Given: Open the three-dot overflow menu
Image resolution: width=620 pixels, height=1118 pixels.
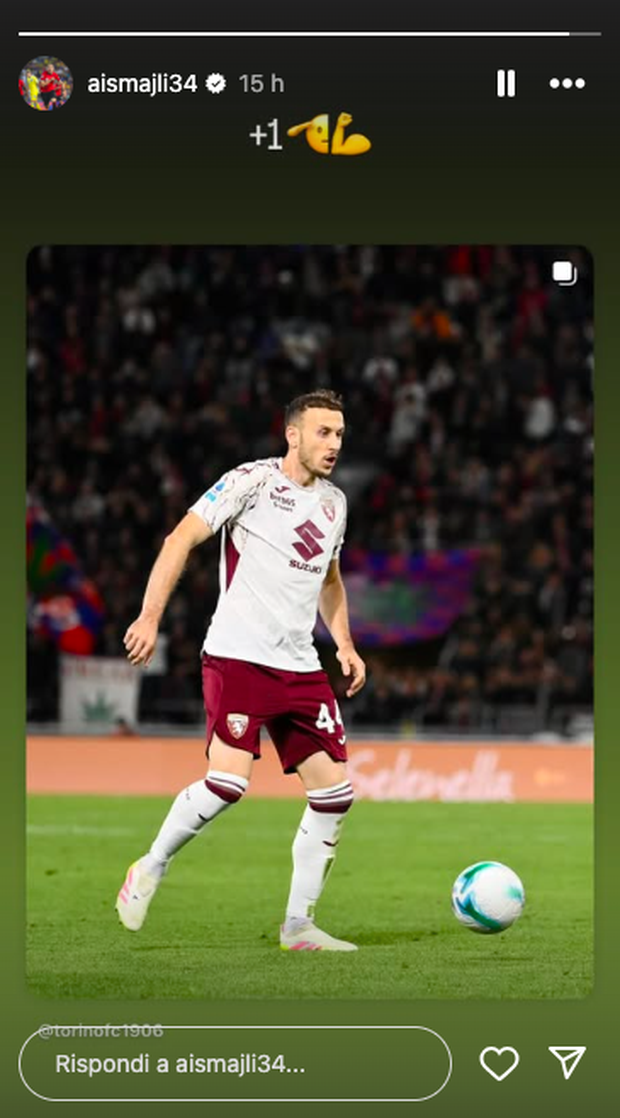Looking at the screenshot, I should pos(567,84).
